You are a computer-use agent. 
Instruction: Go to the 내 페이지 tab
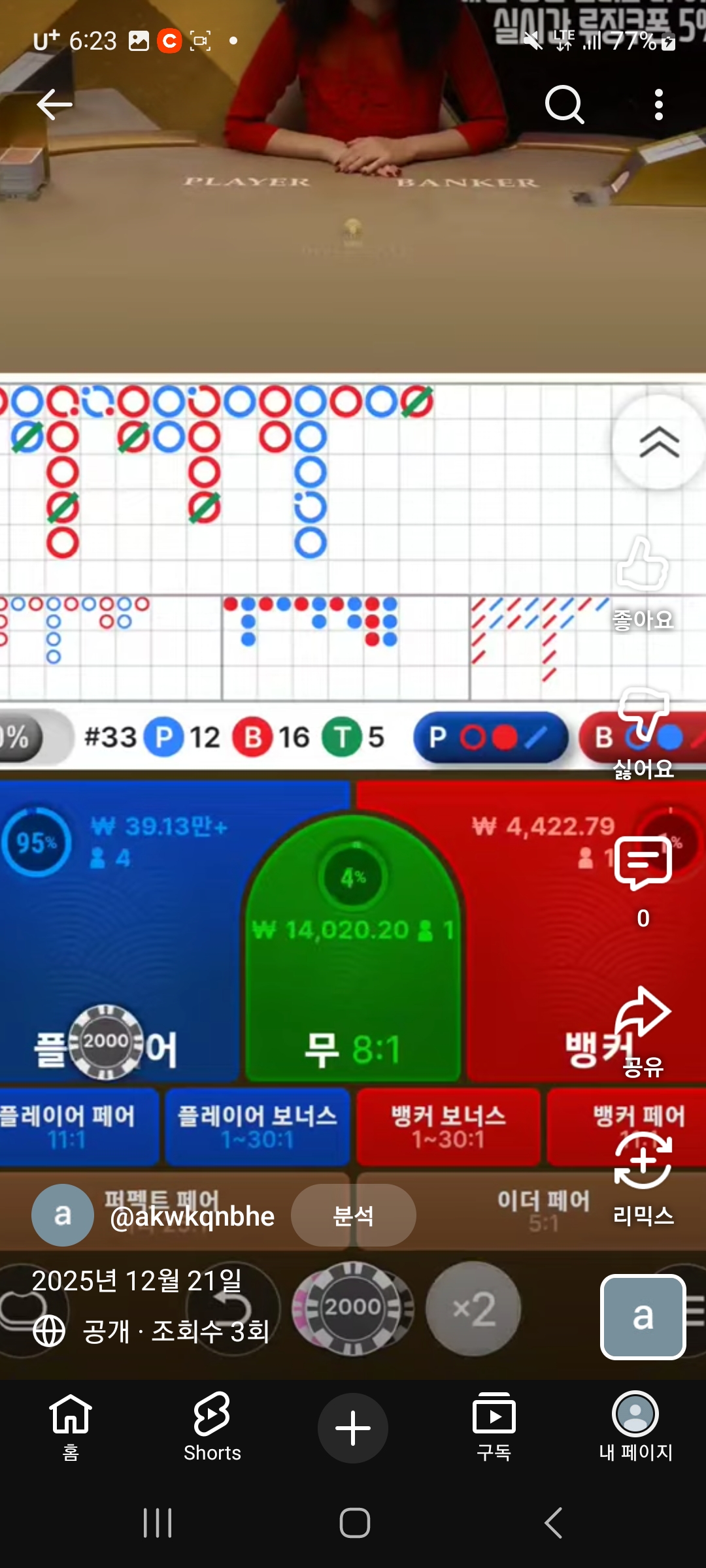pos(635,1427)
